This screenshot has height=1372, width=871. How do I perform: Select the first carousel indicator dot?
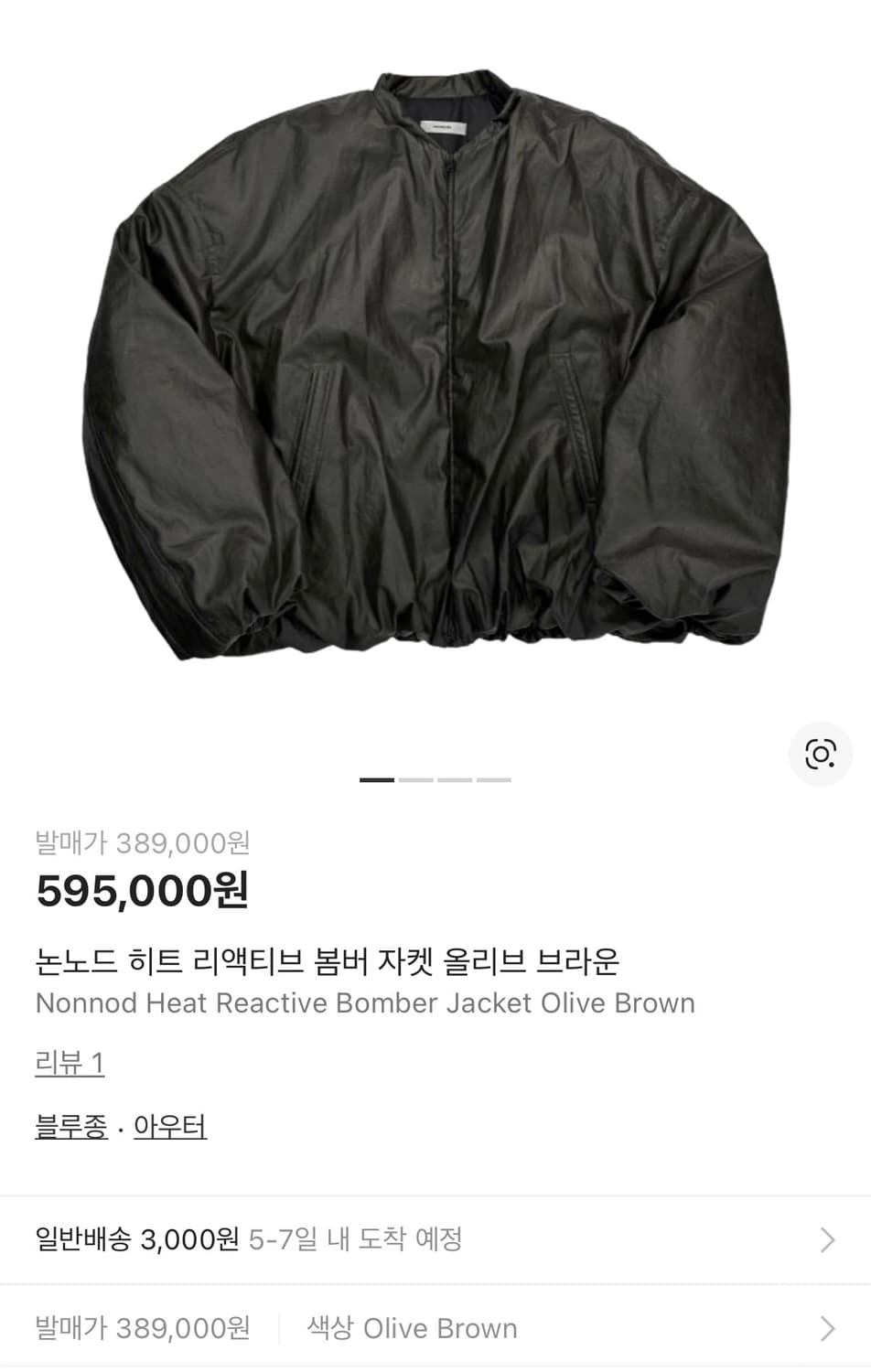pos(374,778)
